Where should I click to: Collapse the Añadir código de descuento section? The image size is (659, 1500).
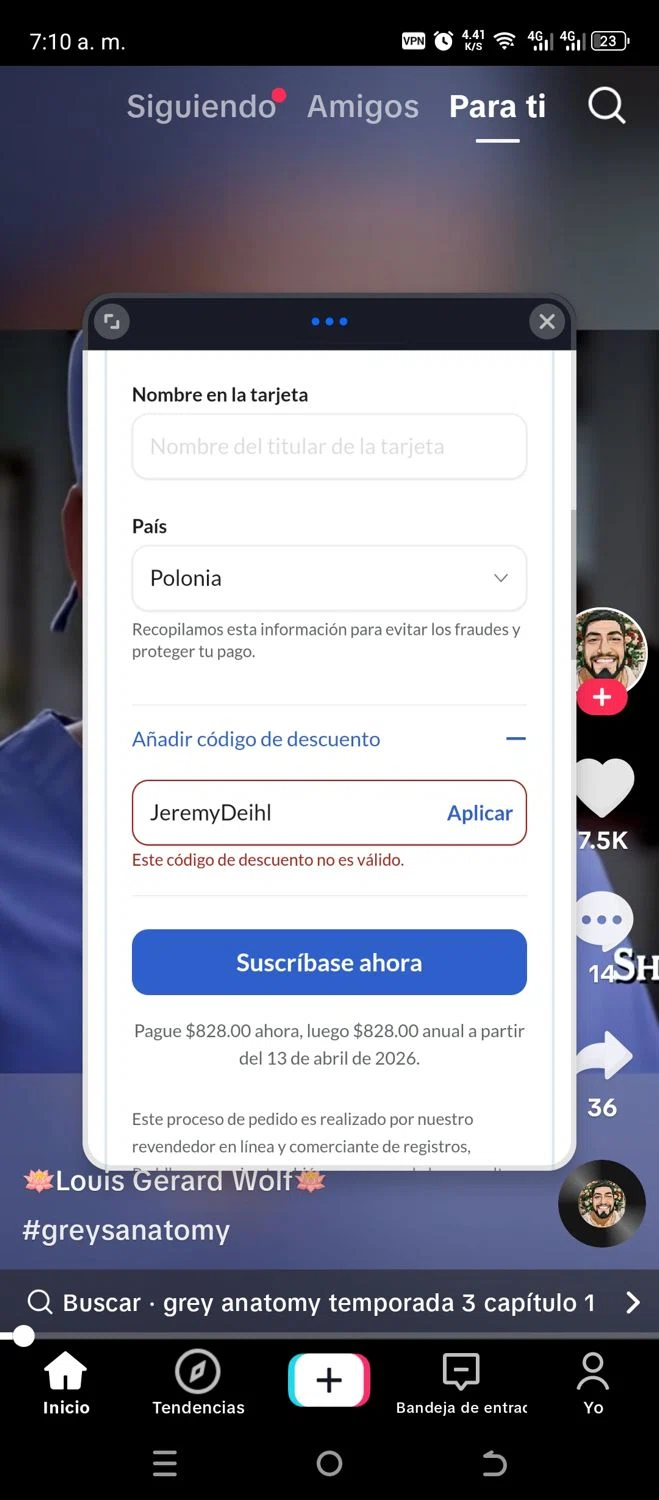pyautogui.click(x=515, y=739)
